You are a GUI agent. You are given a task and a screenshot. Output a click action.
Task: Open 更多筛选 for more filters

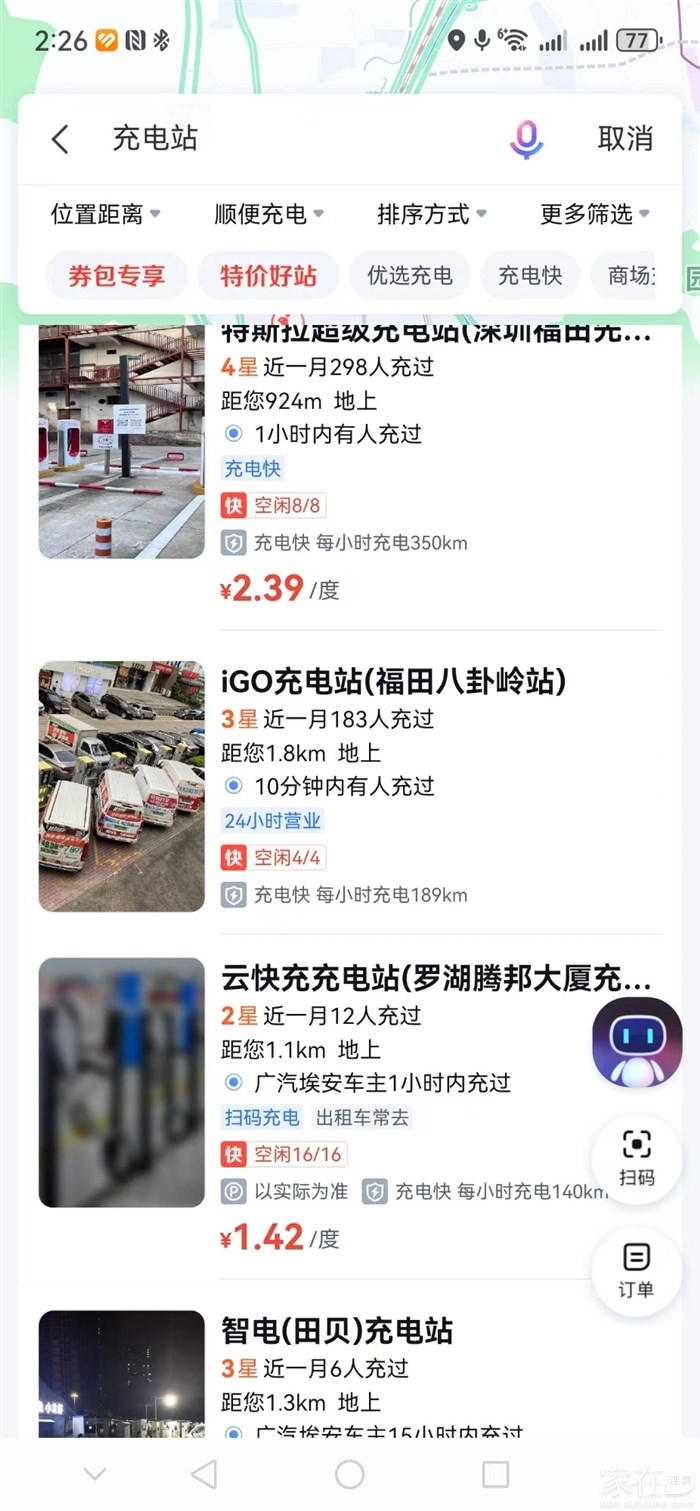pos(594,214)
